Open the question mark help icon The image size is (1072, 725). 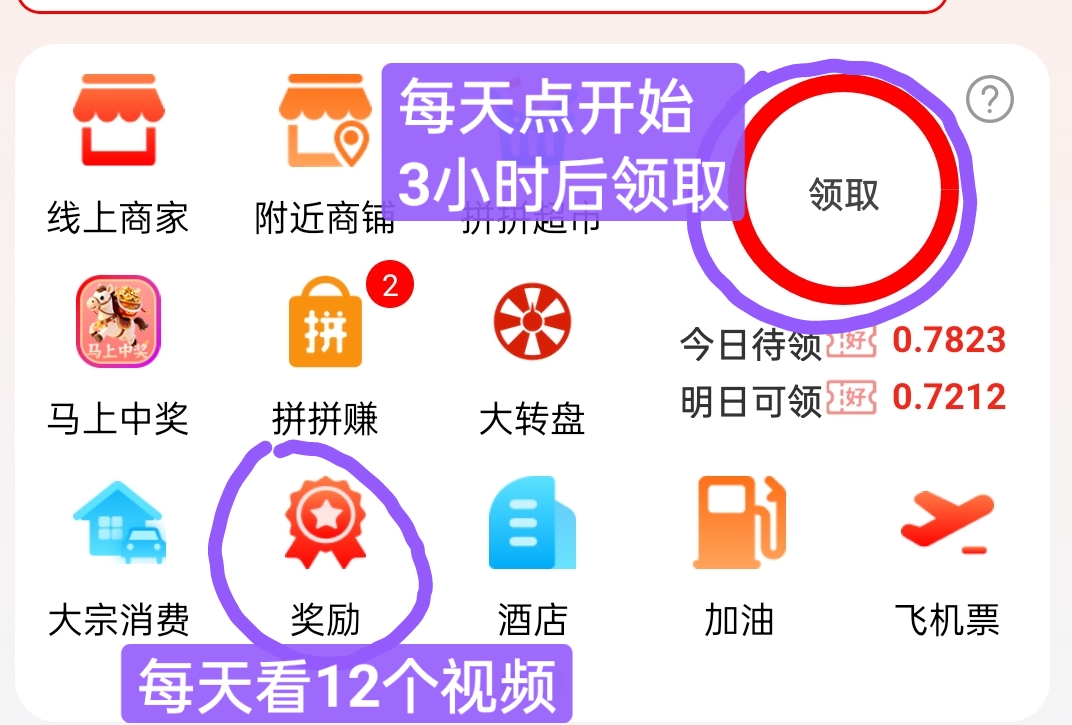pos(990,100)
